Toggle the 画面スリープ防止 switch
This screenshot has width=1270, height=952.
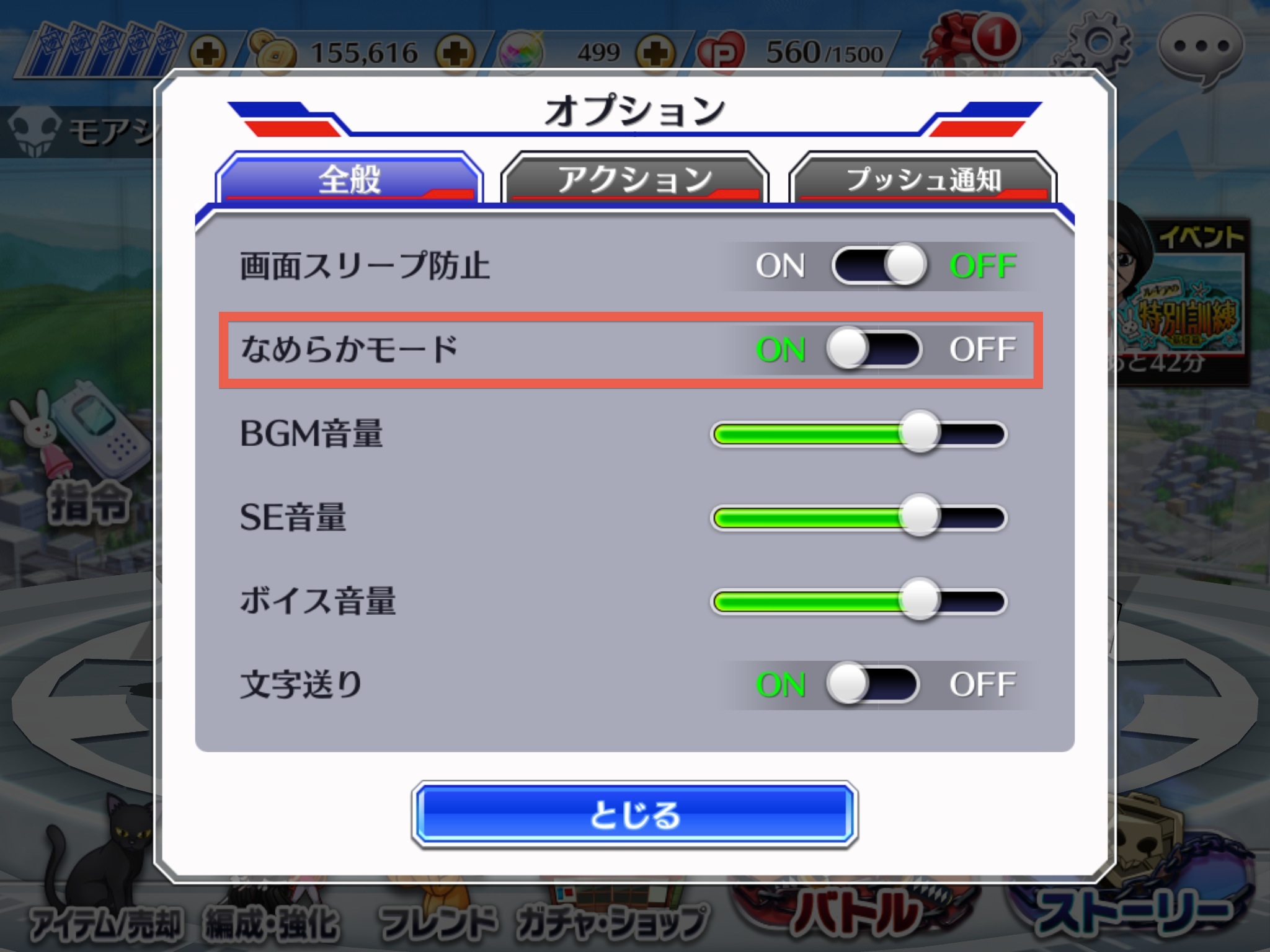point(879,266)
